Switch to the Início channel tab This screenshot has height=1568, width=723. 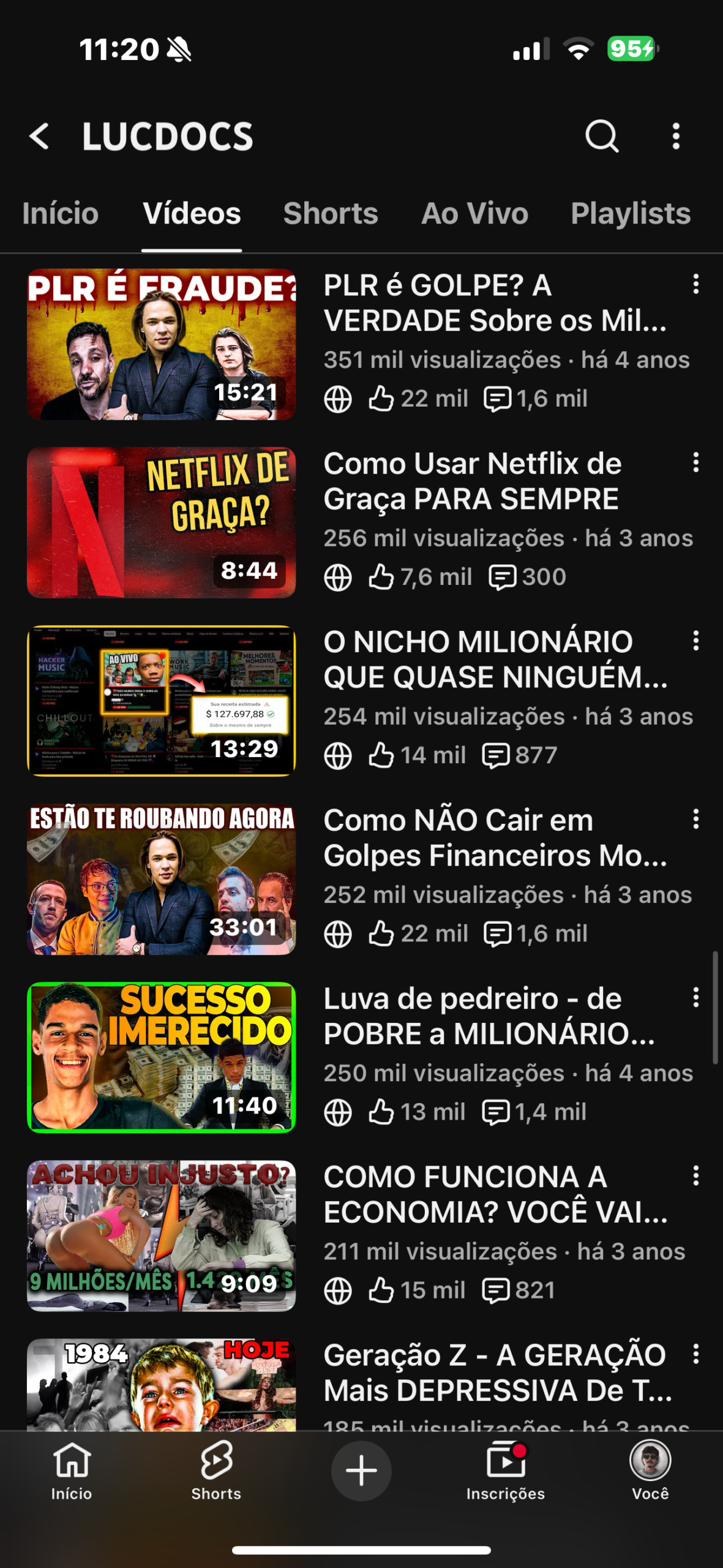[x=60, y=214]
